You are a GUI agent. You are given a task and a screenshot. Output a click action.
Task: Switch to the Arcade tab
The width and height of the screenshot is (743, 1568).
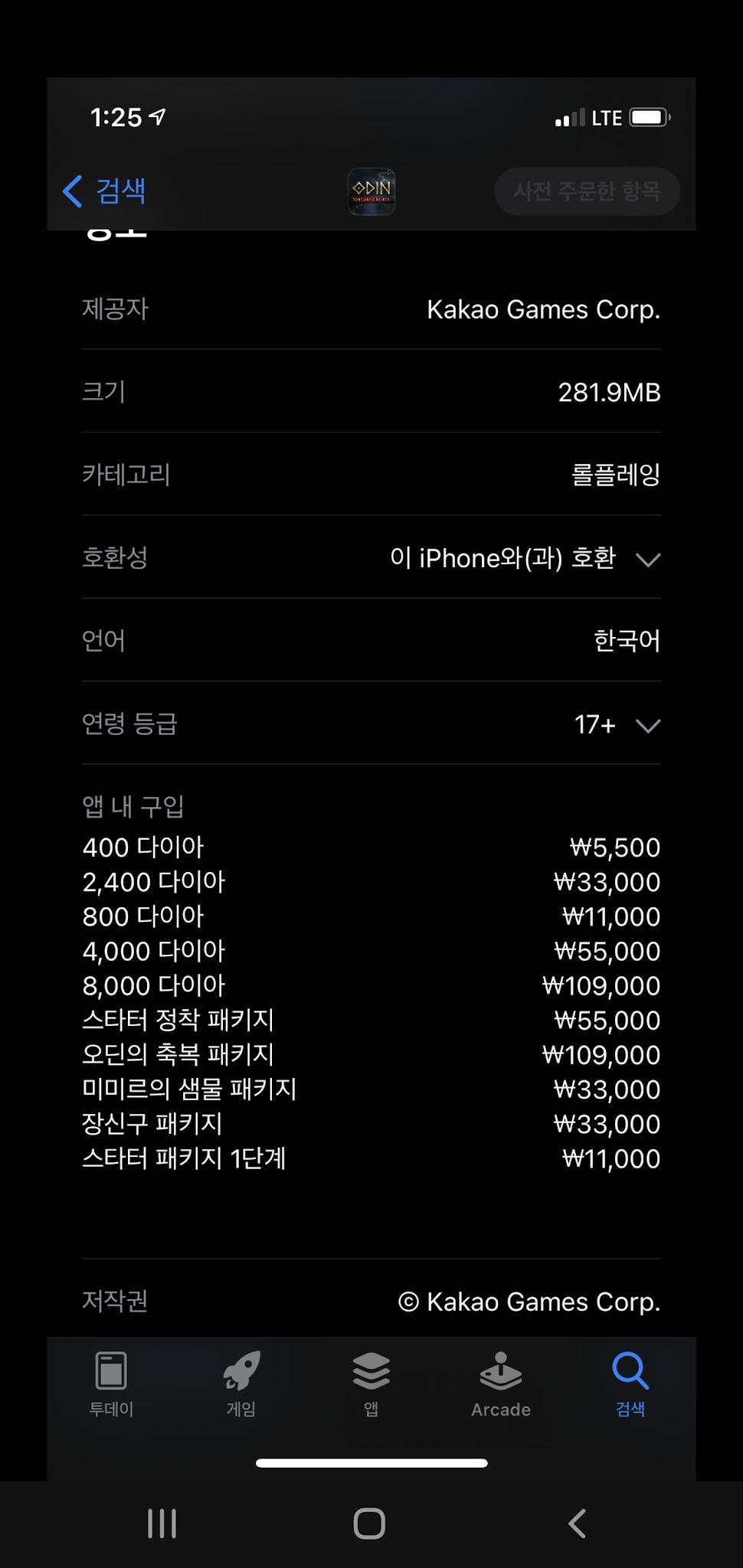pyautogui.click(x=501, y=1383)
